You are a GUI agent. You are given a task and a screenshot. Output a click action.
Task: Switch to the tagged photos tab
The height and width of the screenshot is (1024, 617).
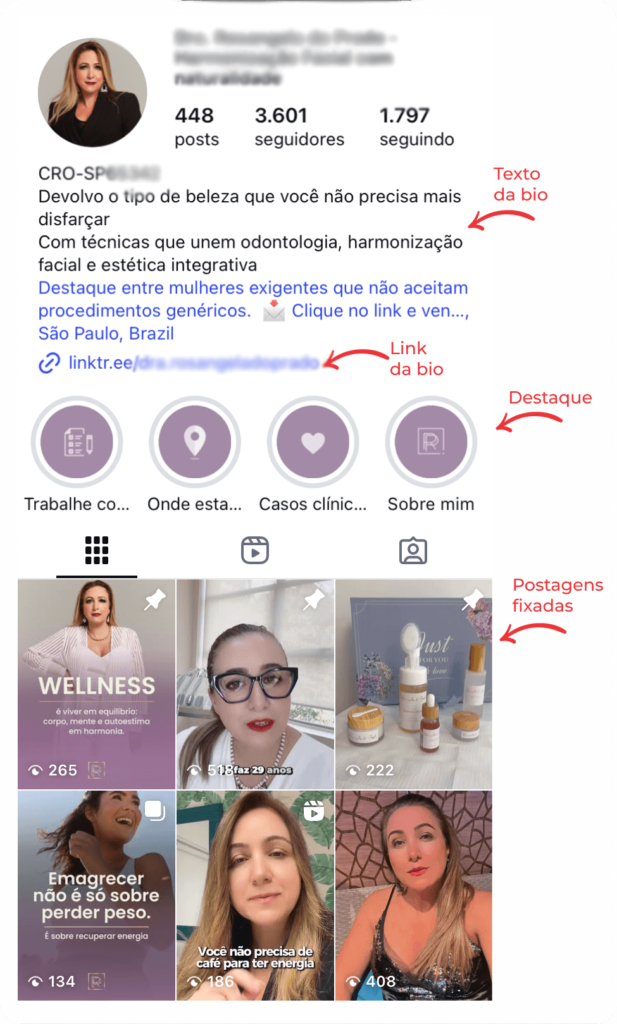[x=413, y=551]
